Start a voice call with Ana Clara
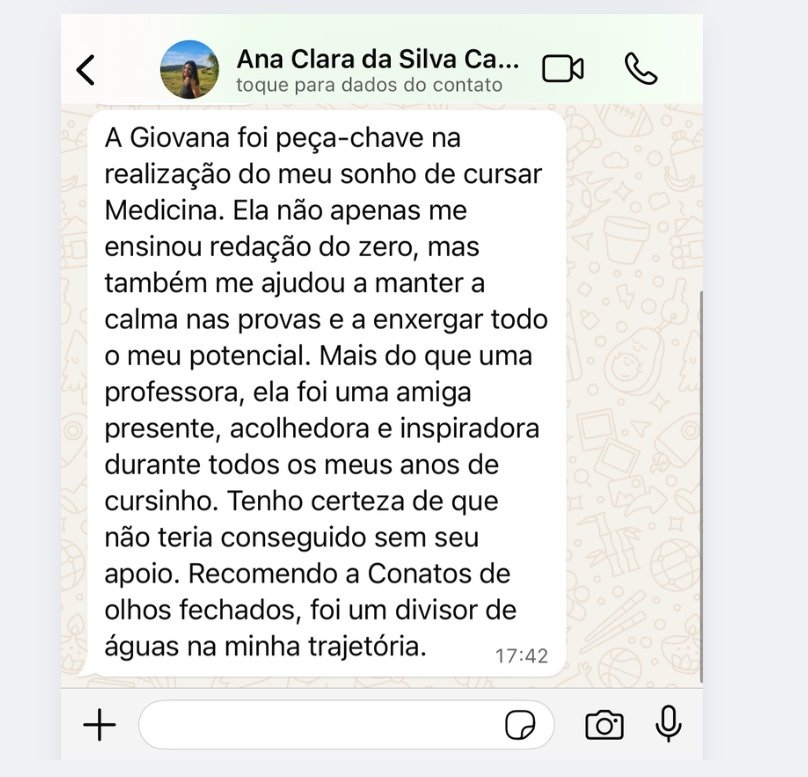The image size is (808, 777). click(x=640, y=68)
